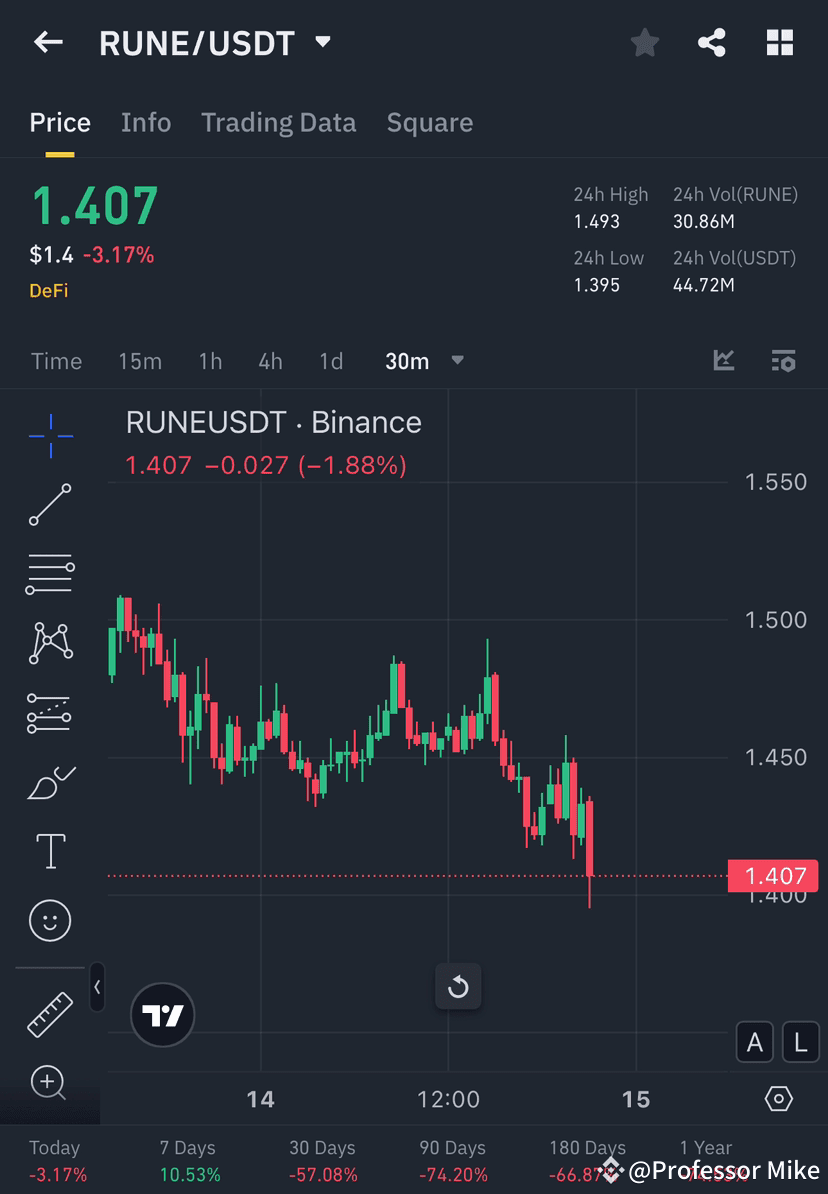The height and width of the screenshot is (1194, 828).
Task: Open the text annotation tool
Action: click(x=50, y=850)
